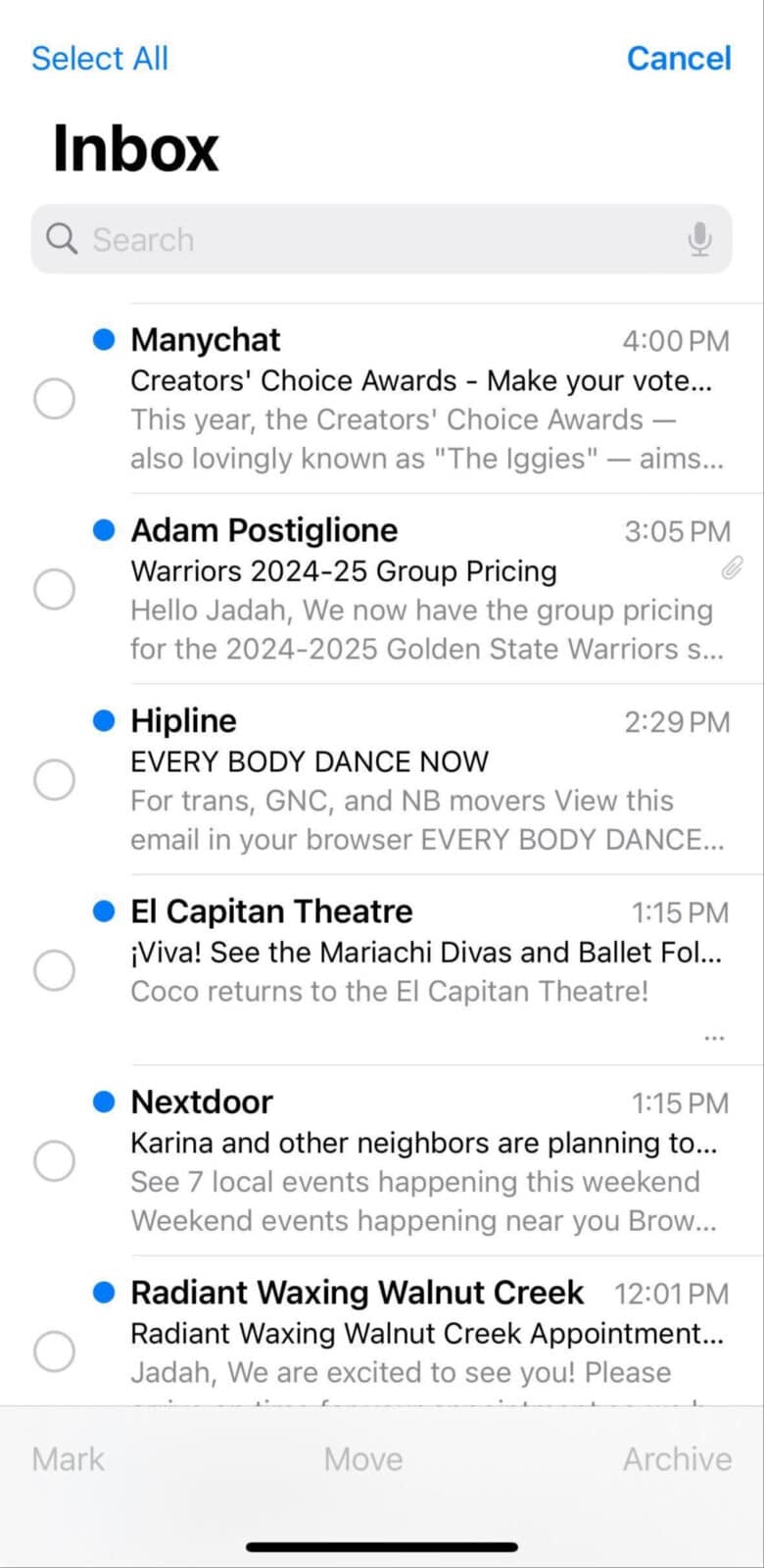Select the Radiant Waxing Walnut Creek email
The image size is (764, 1568).
pyautogui.click(x=54, y=1351)
